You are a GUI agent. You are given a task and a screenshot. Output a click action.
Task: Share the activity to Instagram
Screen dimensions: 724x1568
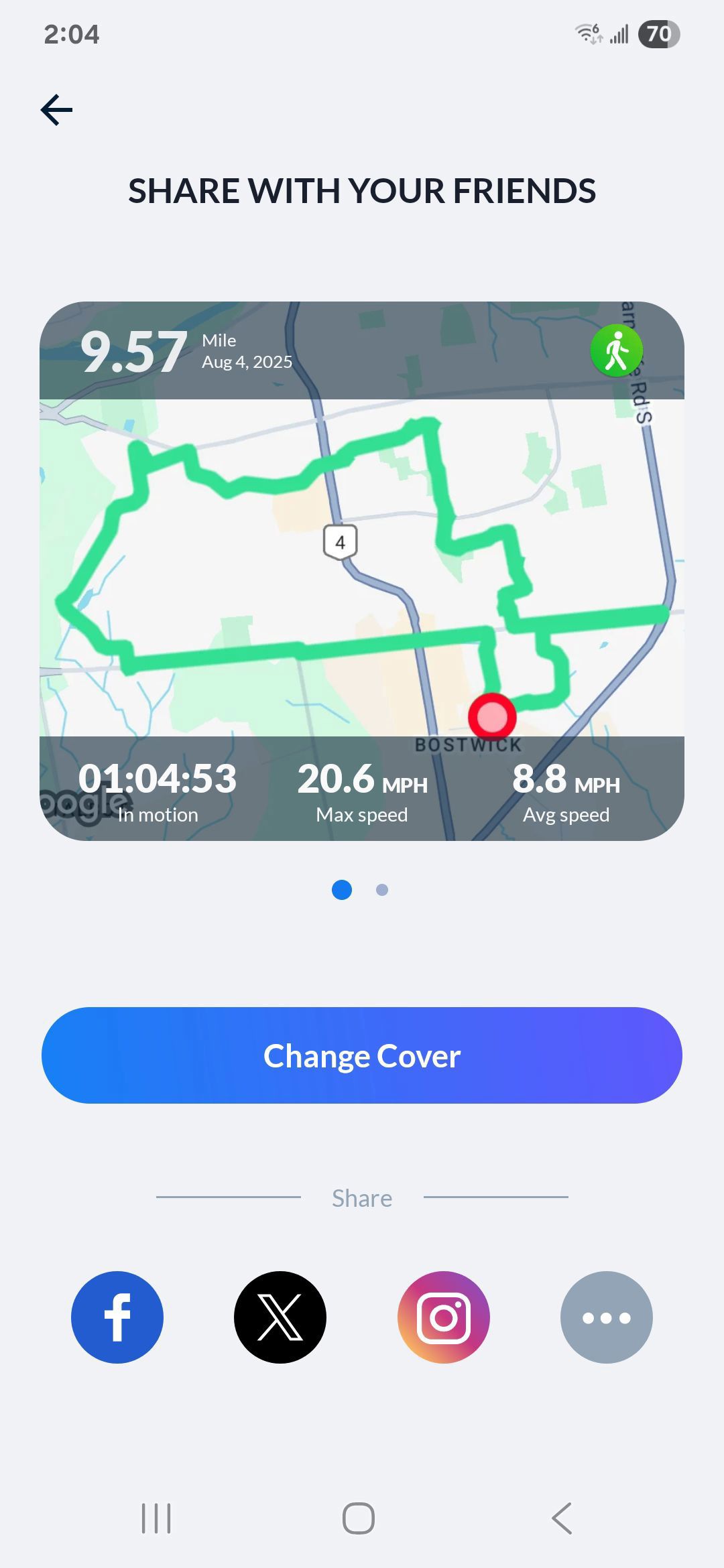(x=444, y=1317)
